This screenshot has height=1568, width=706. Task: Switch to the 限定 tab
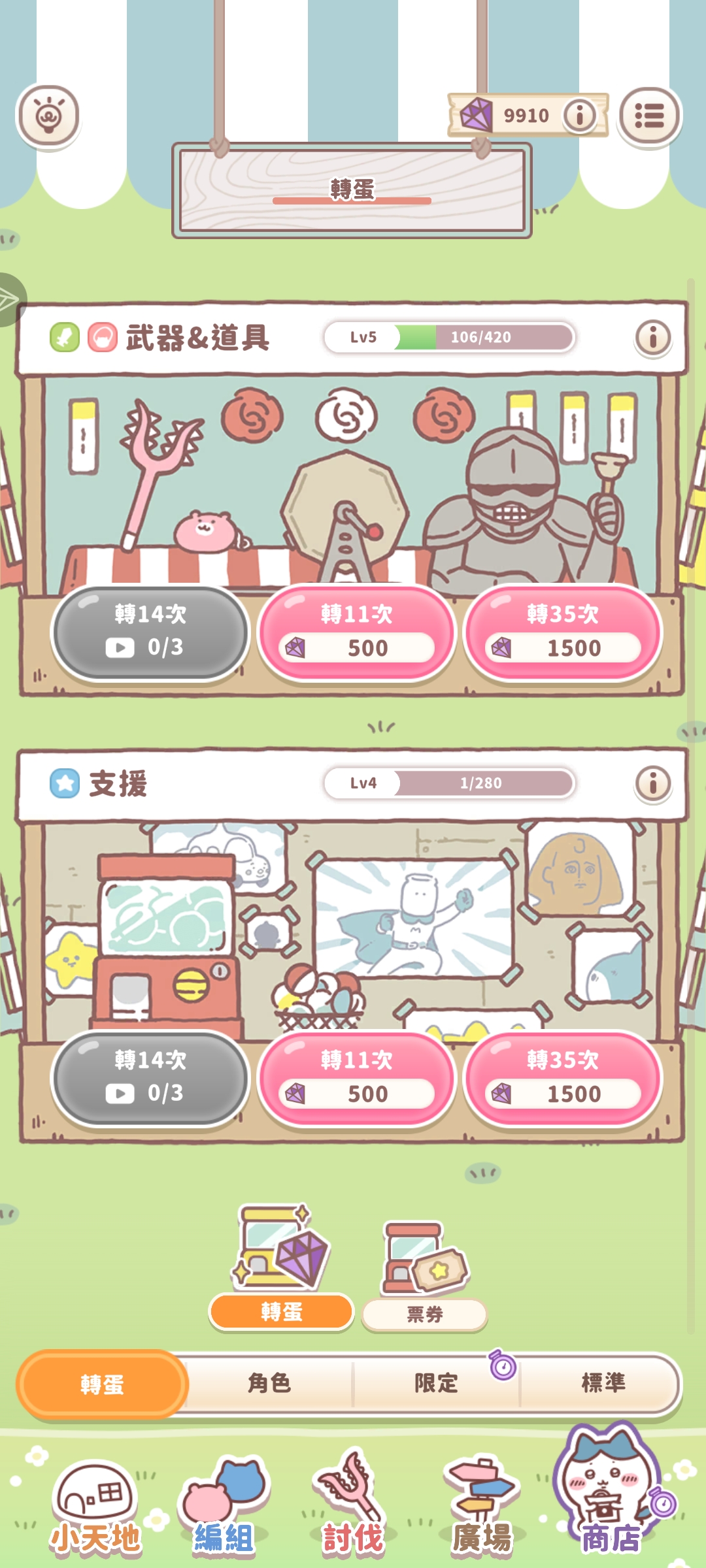(436, 1383)
